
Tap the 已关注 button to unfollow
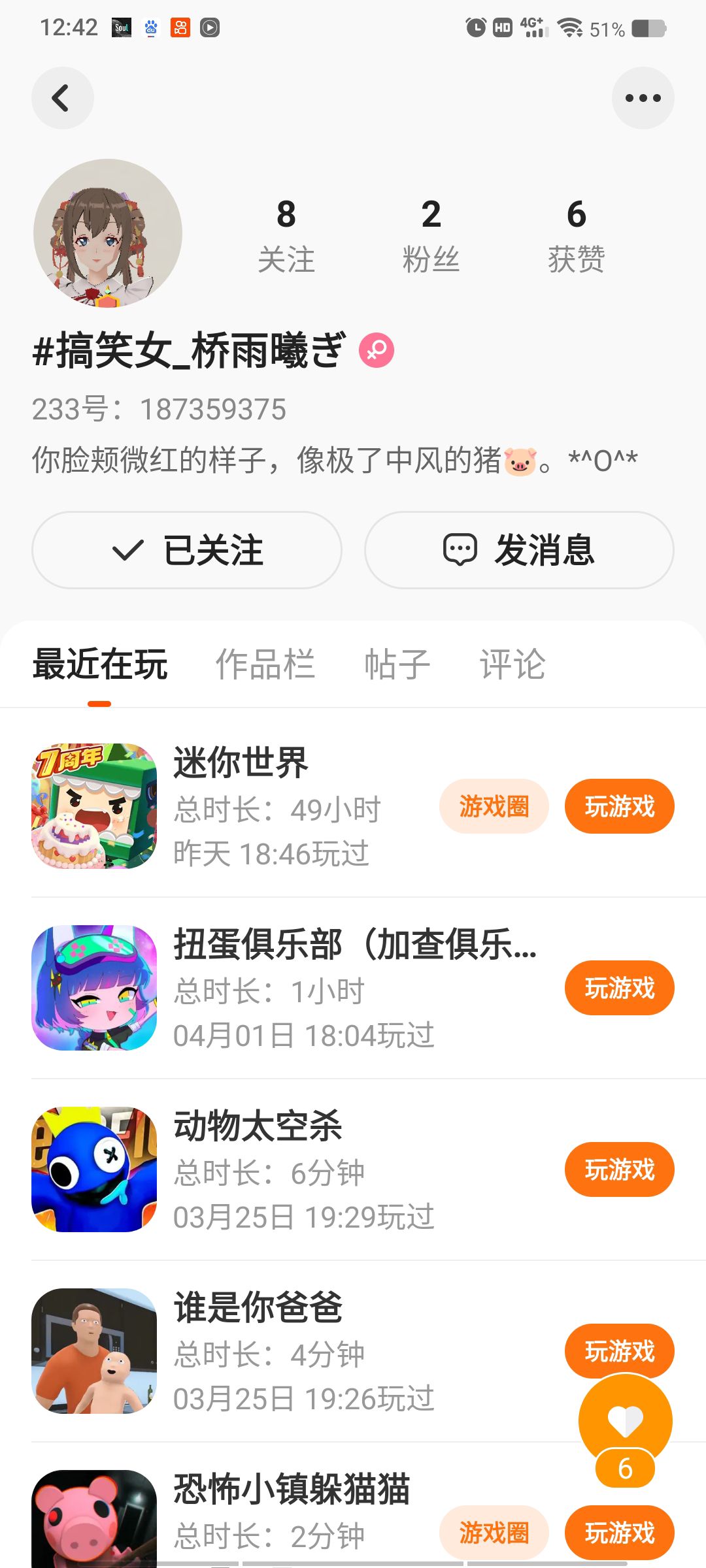click(187, 550)
